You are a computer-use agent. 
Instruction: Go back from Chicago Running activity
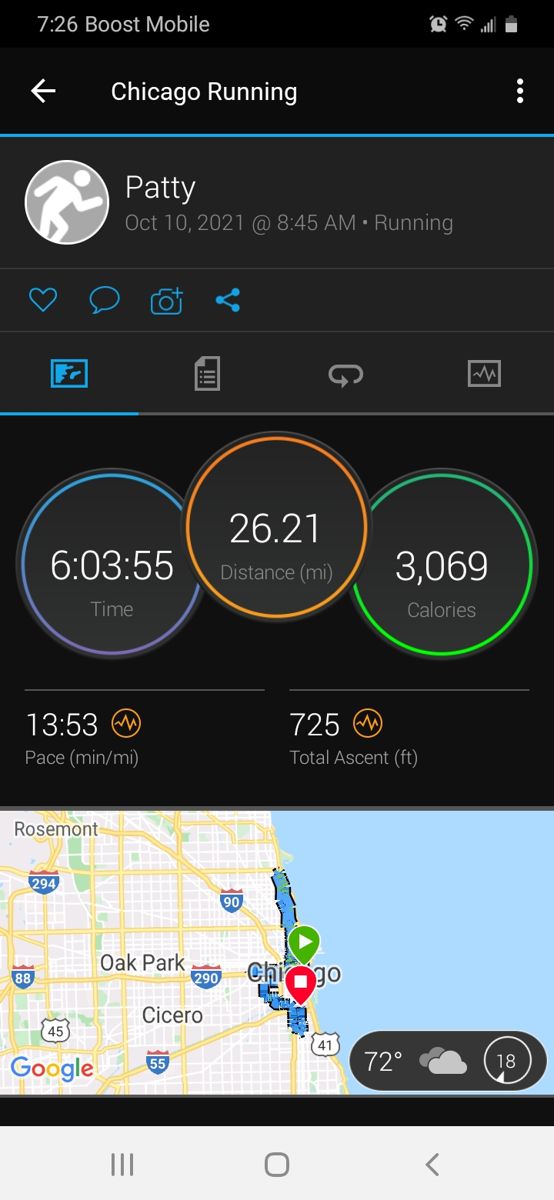tap(43, 92)
